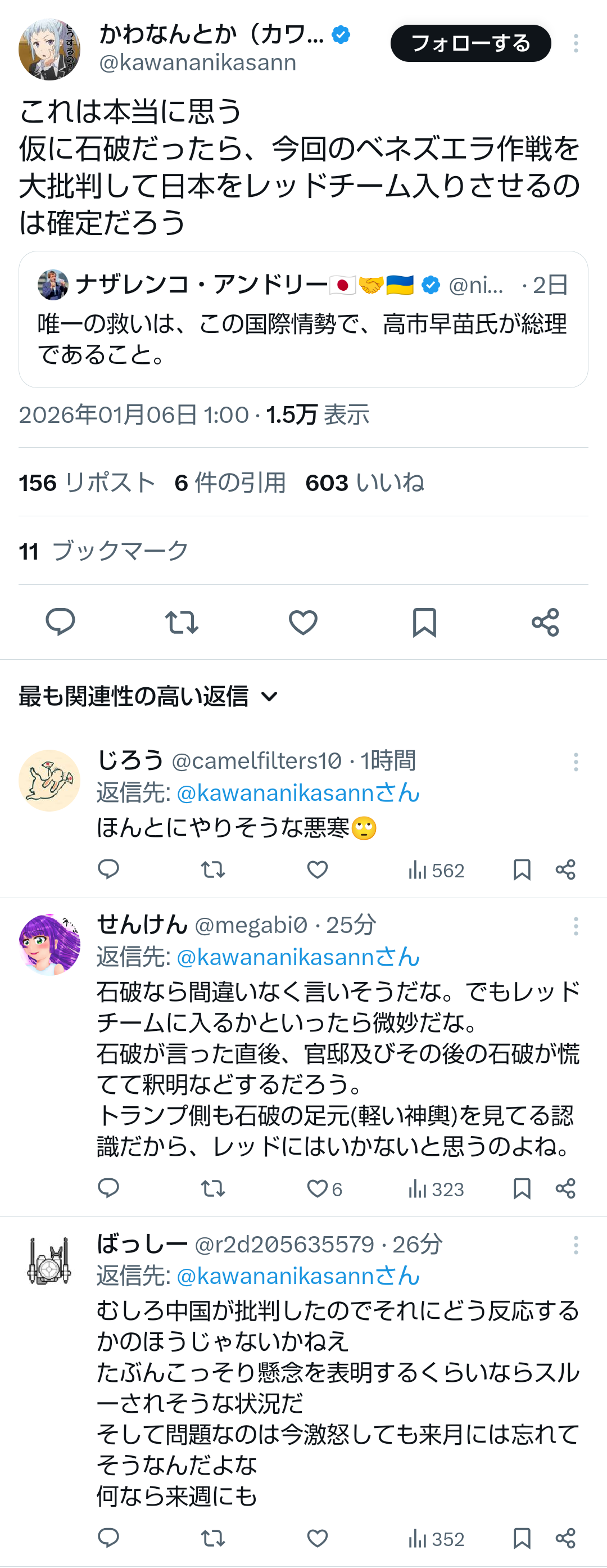
Task: Open the main post's overflow menu
Action: click(576, 43)
